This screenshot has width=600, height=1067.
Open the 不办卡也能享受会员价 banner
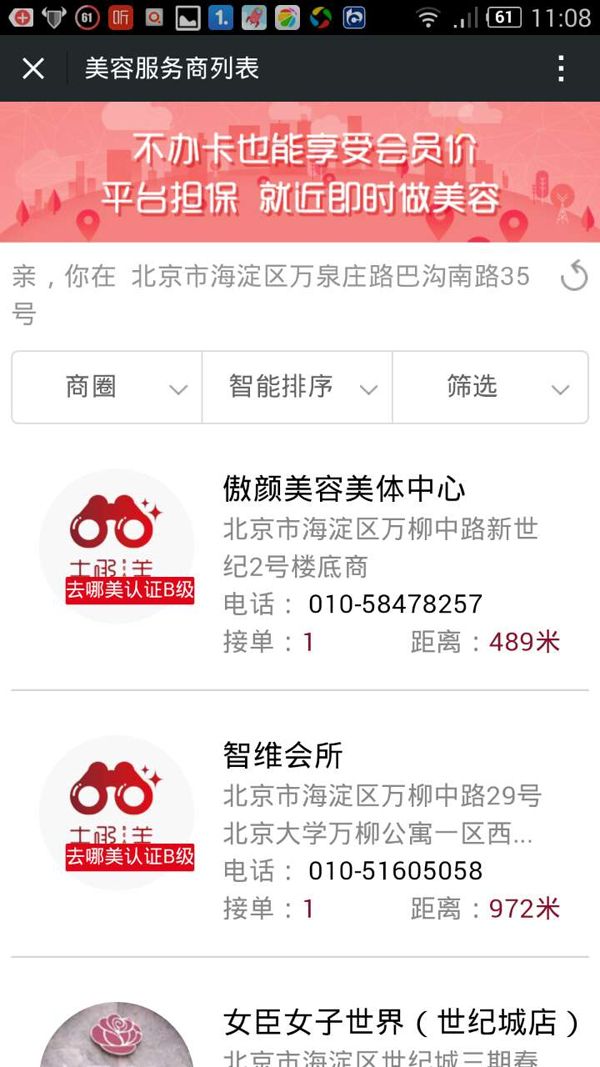coord(300,172)
